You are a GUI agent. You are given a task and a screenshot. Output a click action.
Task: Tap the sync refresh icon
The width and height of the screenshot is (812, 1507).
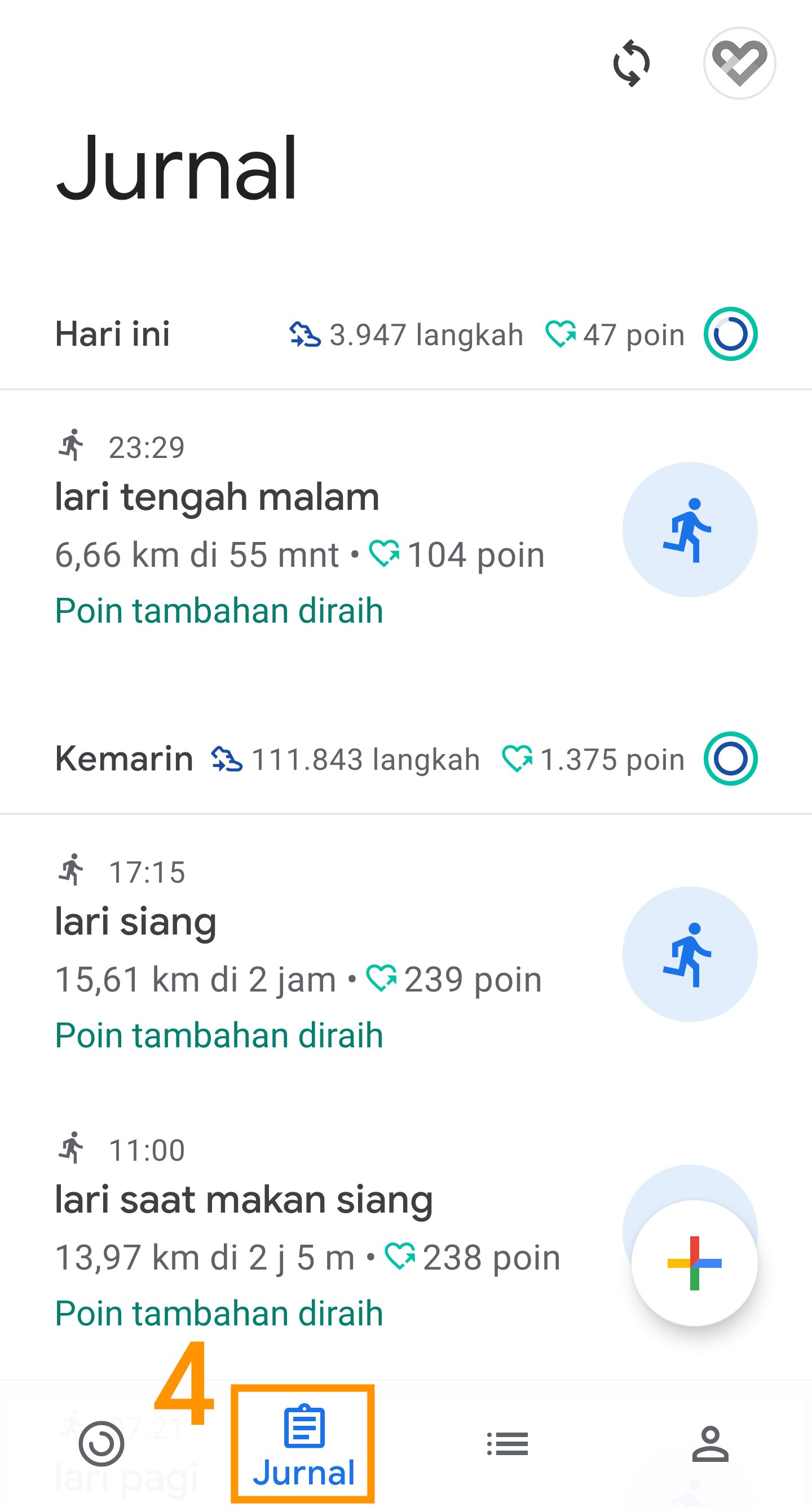click(x=631, y=63)
